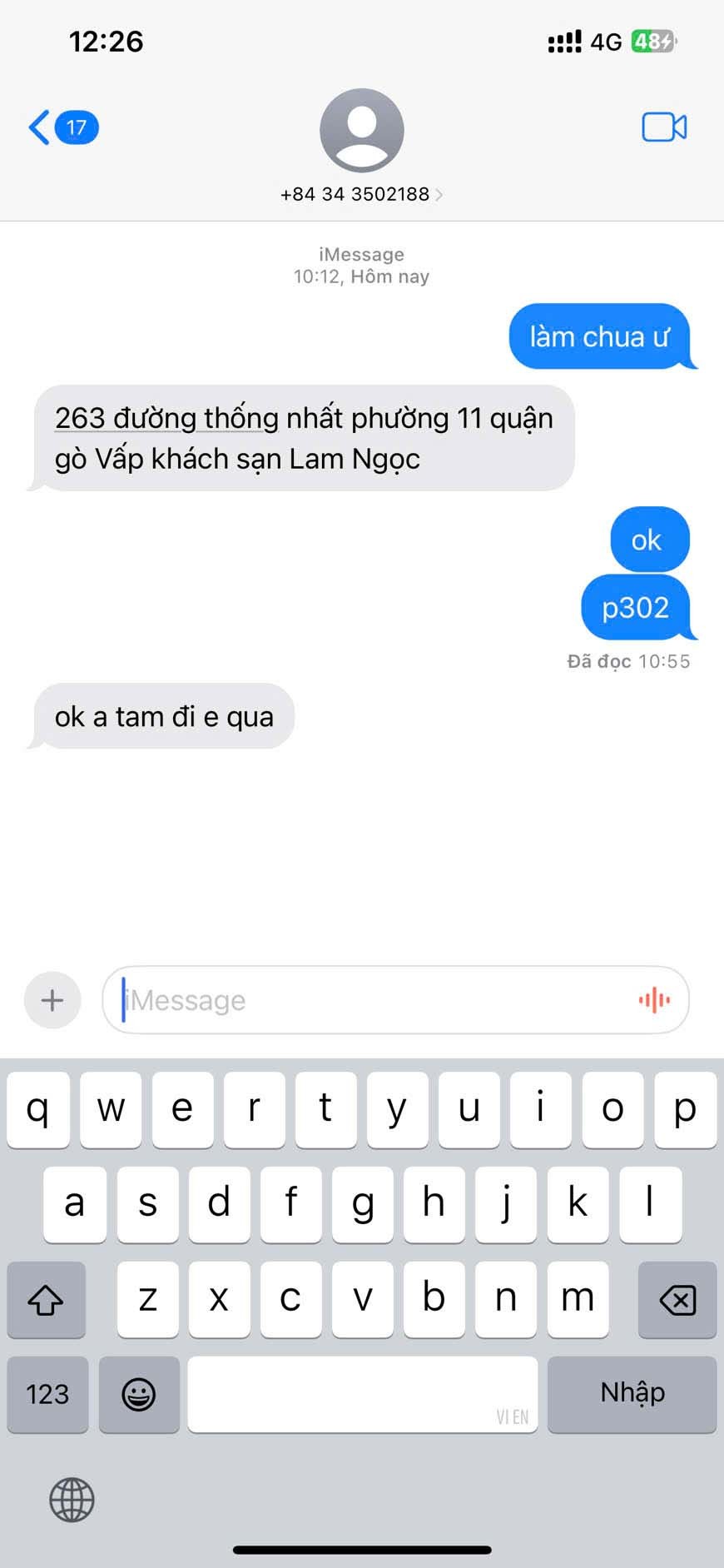Focus the iMessage text field

click(374, 1000)
